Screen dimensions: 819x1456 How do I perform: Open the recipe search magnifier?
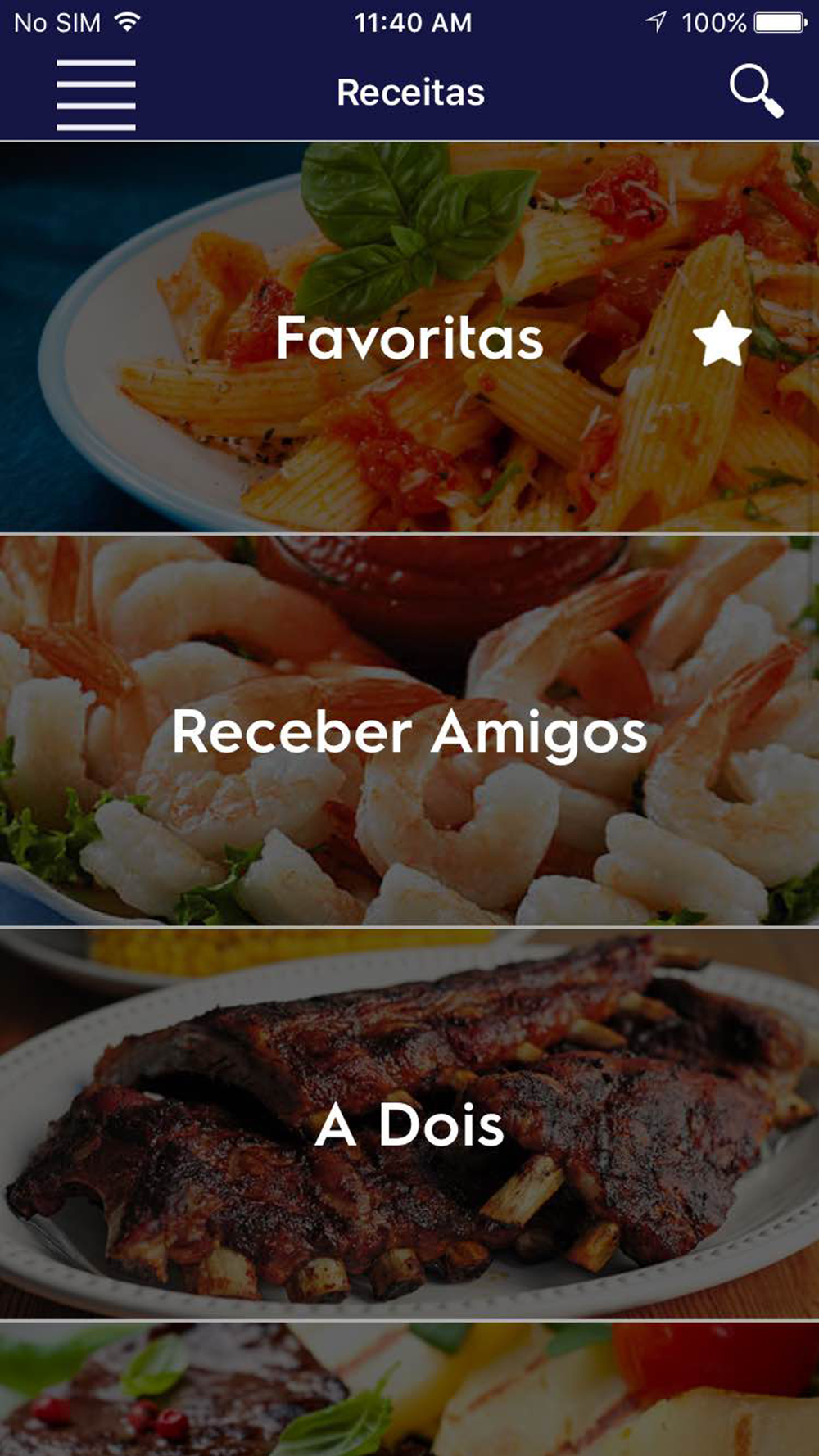[x=756, y=91]
